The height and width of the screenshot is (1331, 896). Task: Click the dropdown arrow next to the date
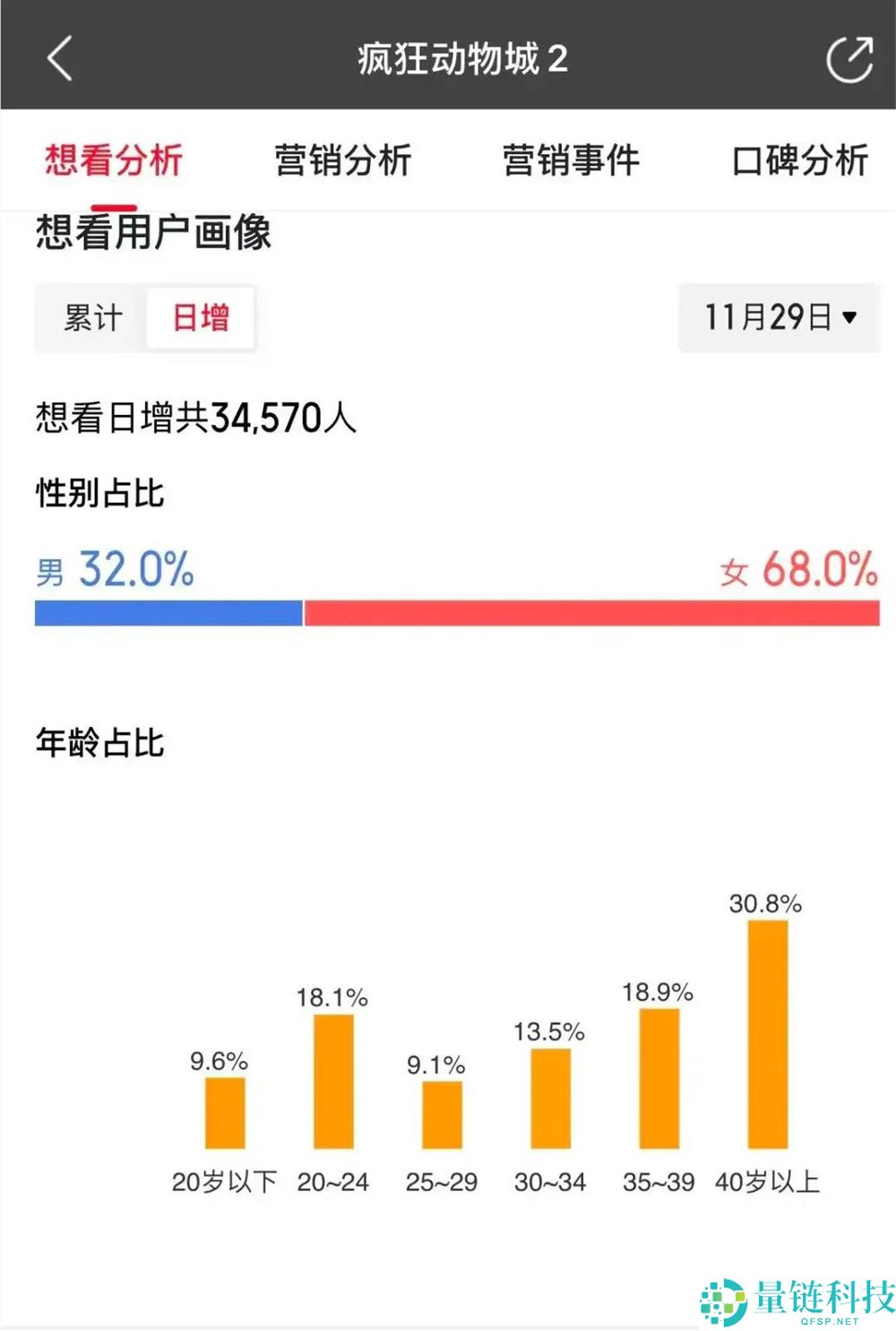(849, 318)
